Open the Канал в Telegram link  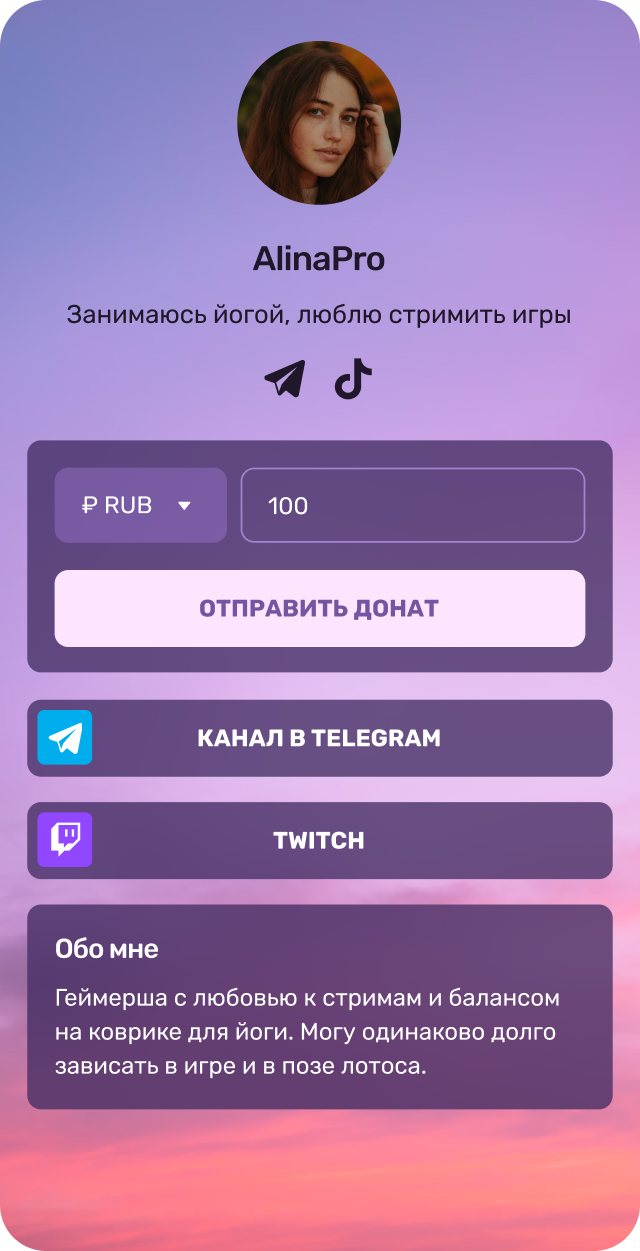coord(319,739)
